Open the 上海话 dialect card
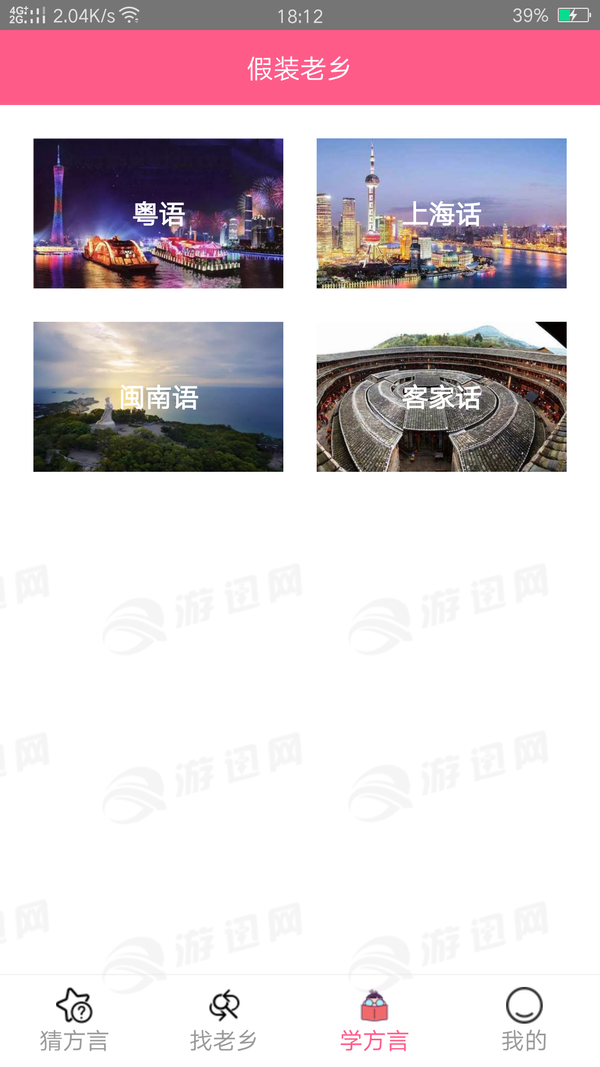 coord(441,213)
